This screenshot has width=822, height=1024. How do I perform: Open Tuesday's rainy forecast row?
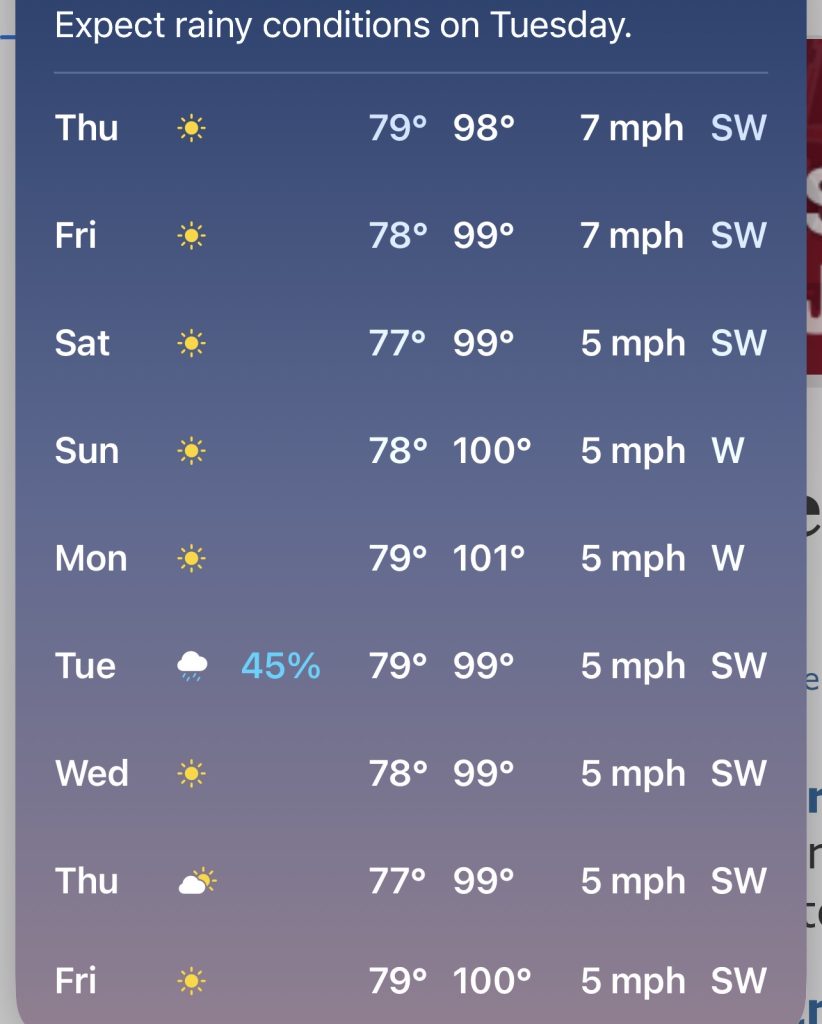pos(411,666)
